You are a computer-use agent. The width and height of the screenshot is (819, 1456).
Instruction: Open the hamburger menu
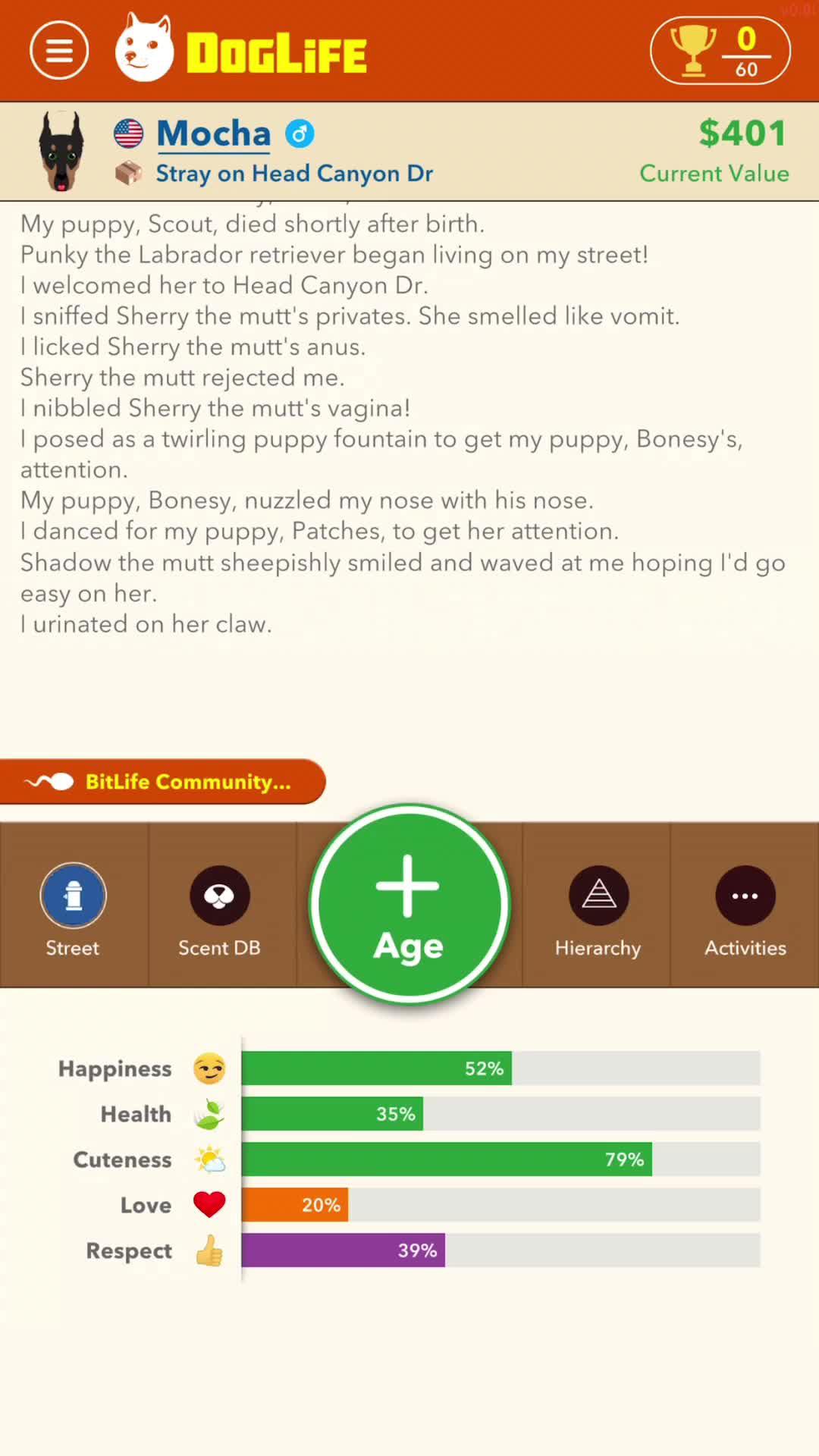coord(59,51)
